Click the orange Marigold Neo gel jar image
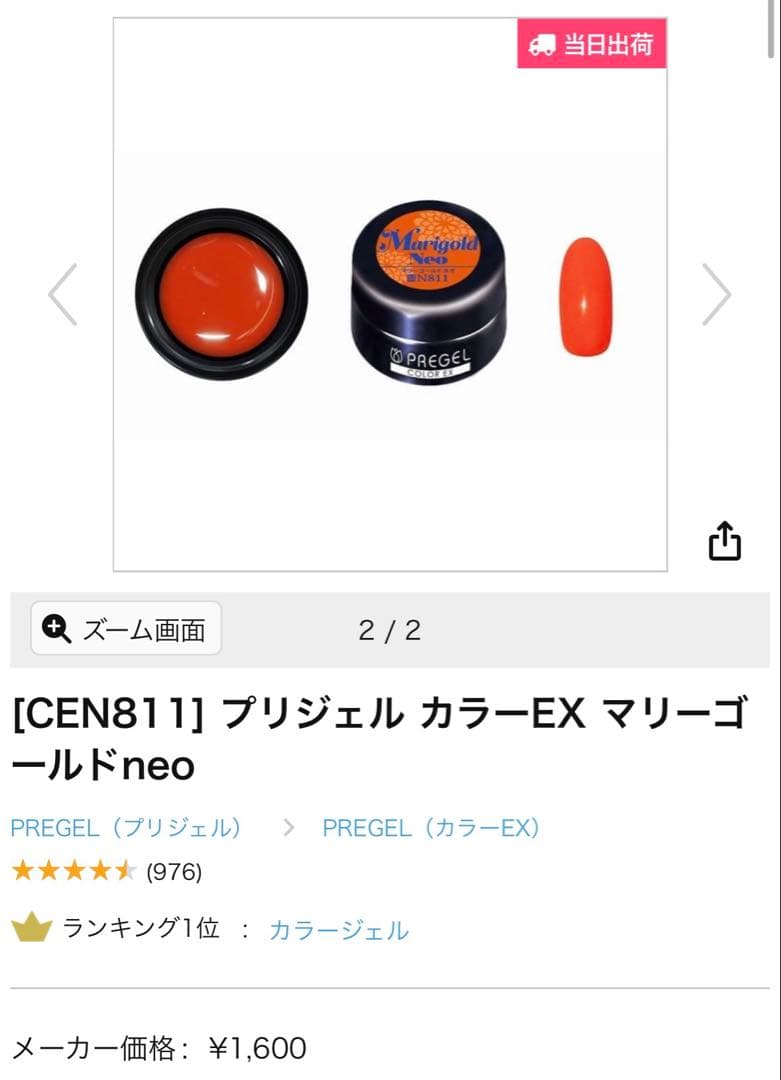The height and width of the screenshot is (1080, 781). point(430,290)
